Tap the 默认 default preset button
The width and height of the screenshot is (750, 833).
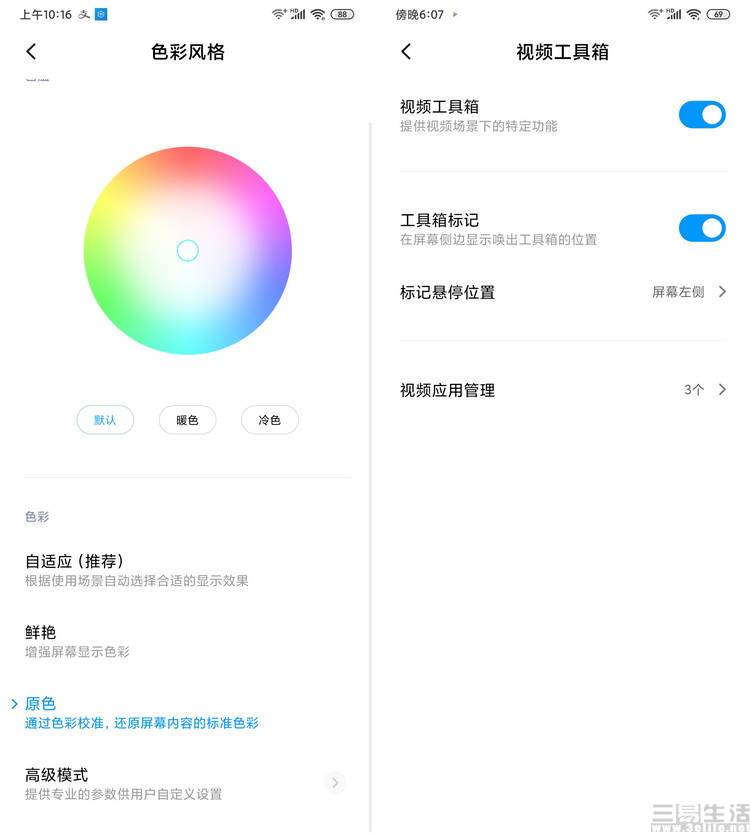[105, 420]
